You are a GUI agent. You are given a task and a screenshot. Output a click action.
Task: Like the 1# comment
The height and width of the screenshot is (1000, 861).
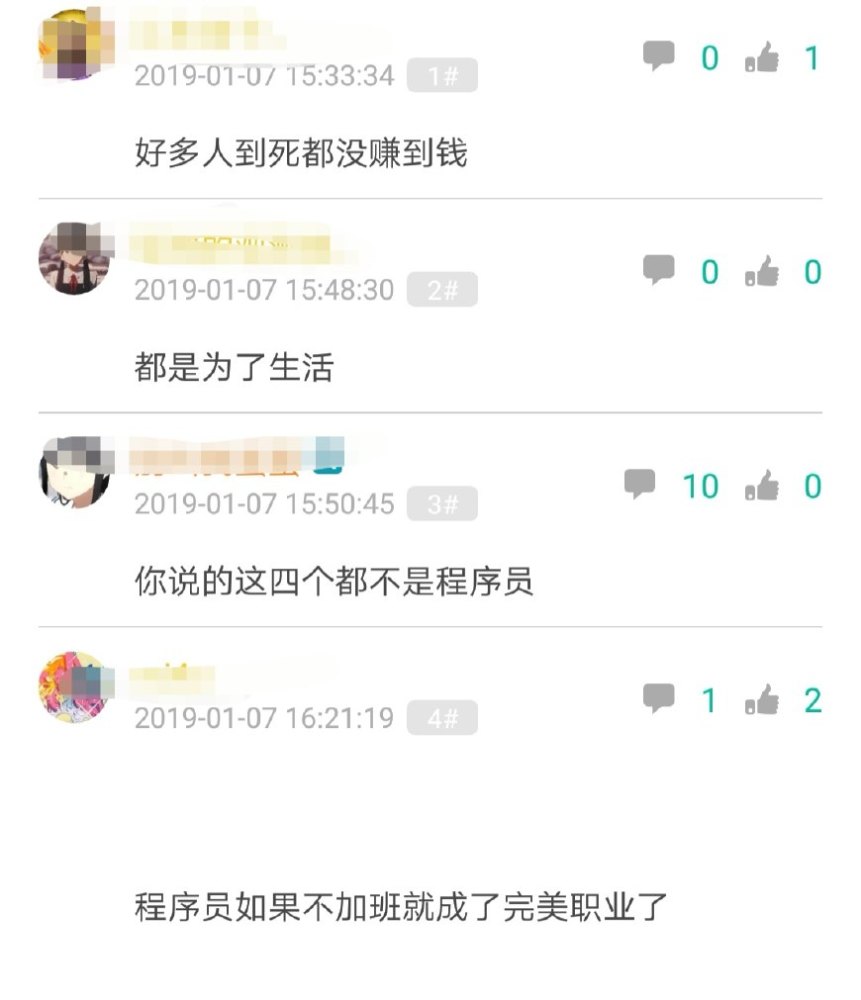[x=762, y=58]
